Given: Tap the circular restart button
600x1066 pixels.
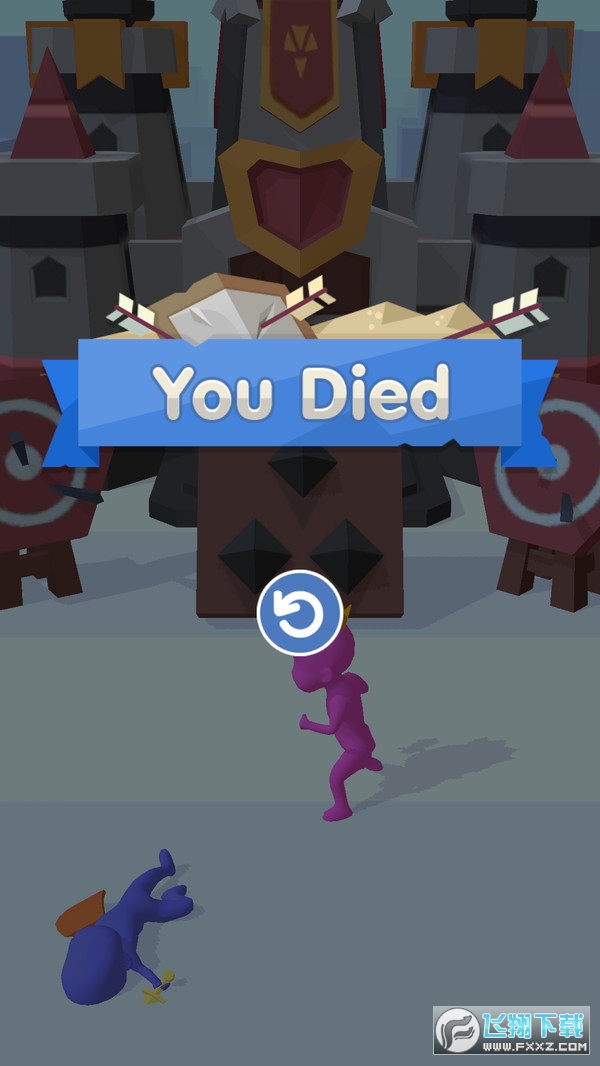Looking at the screenshot, I should tap(299, 614).
